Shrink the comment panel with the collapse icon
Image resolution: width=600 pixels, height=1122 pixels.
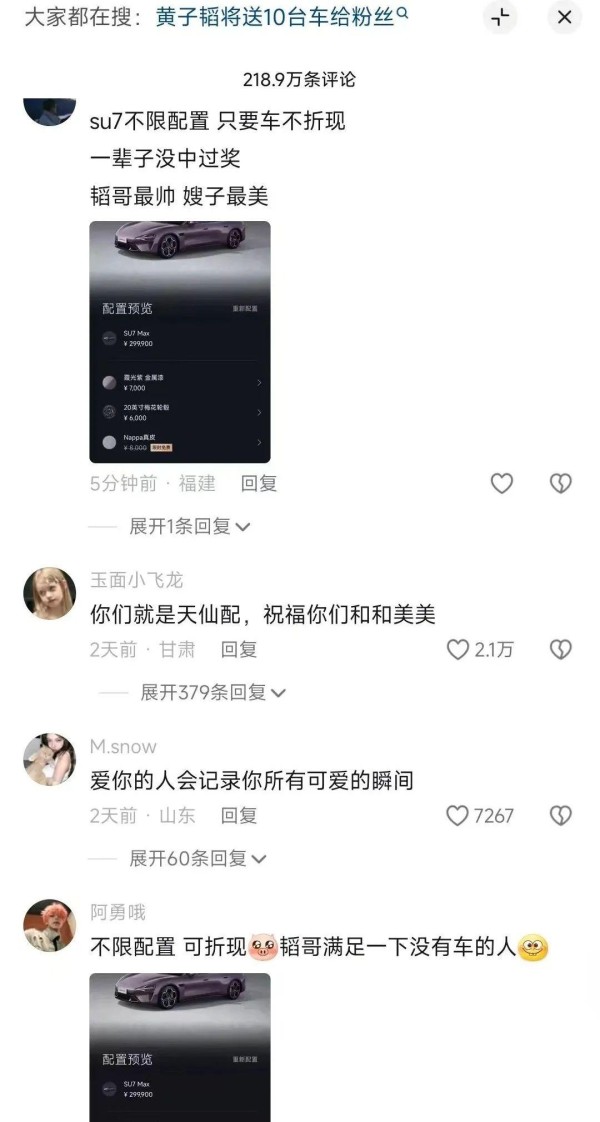tap(500, 17)
